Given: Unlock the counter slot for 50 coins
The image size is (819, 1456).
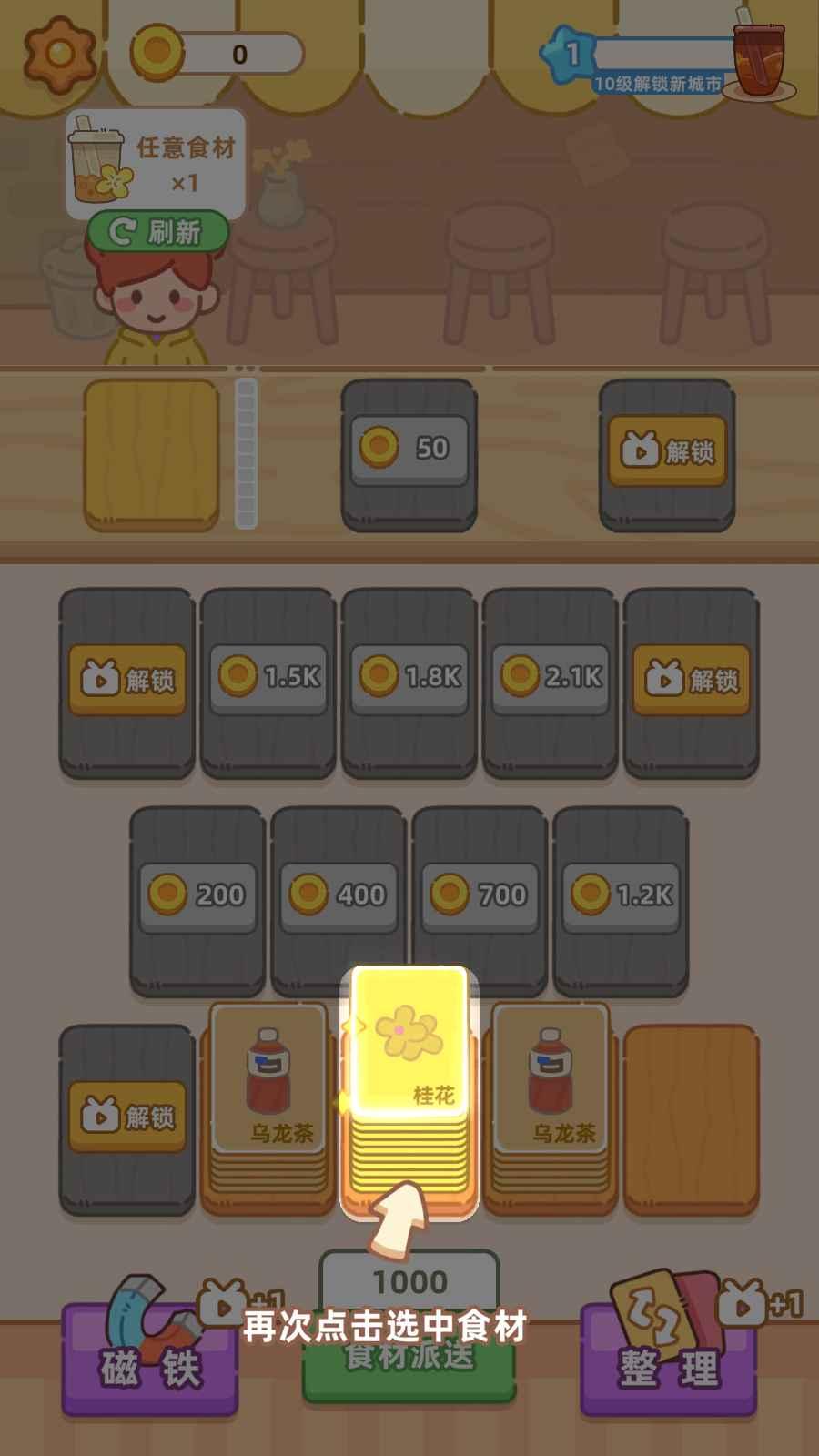Looking at the screenshot, I should [x=409, y=448].
